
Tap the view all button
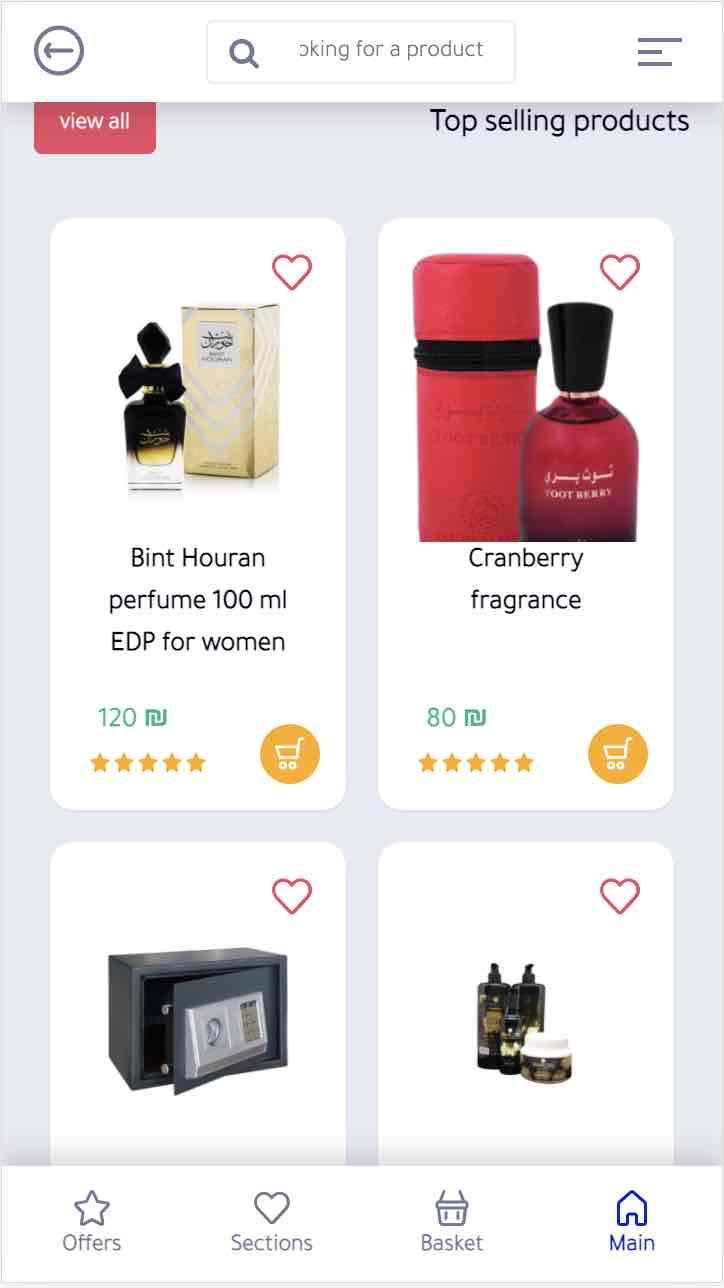click(95, 123)
